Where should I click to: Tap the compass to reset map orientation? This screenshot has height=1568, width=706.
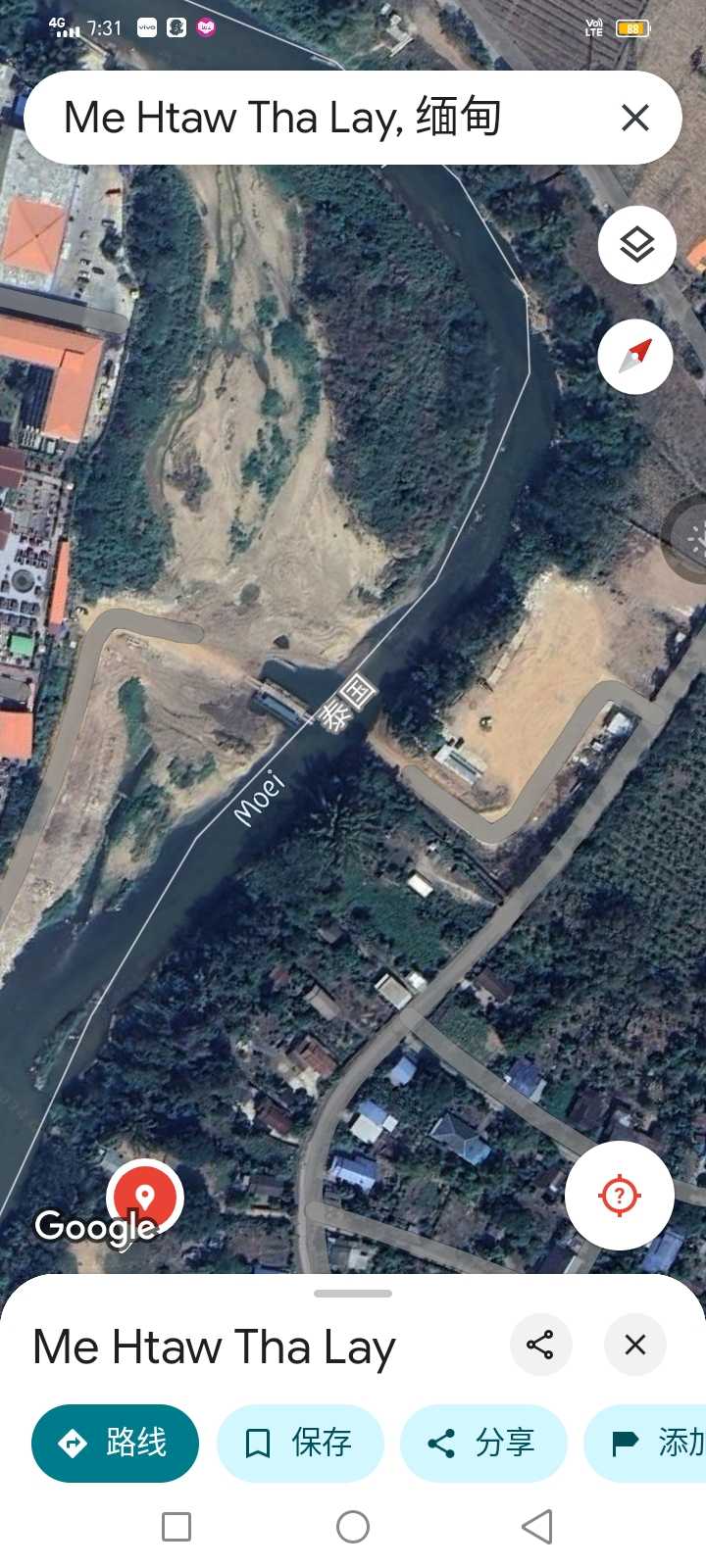click(635, 357)
